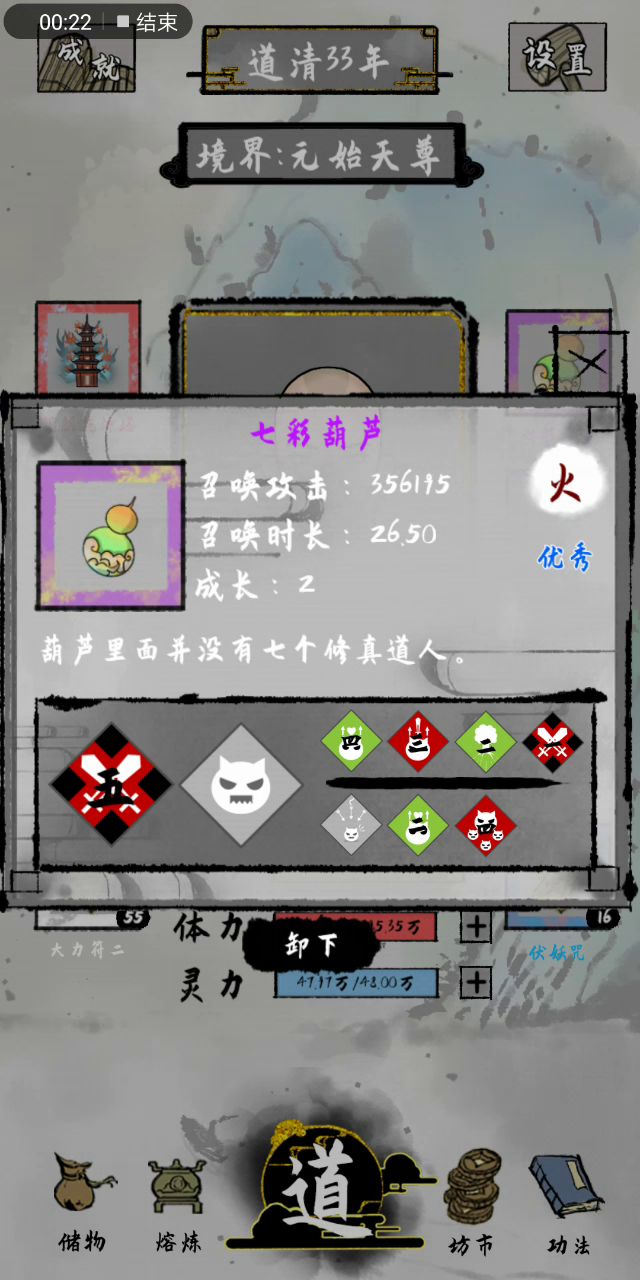
Task: Tap the pagoda equipment slot
Action: coord(88,350)
